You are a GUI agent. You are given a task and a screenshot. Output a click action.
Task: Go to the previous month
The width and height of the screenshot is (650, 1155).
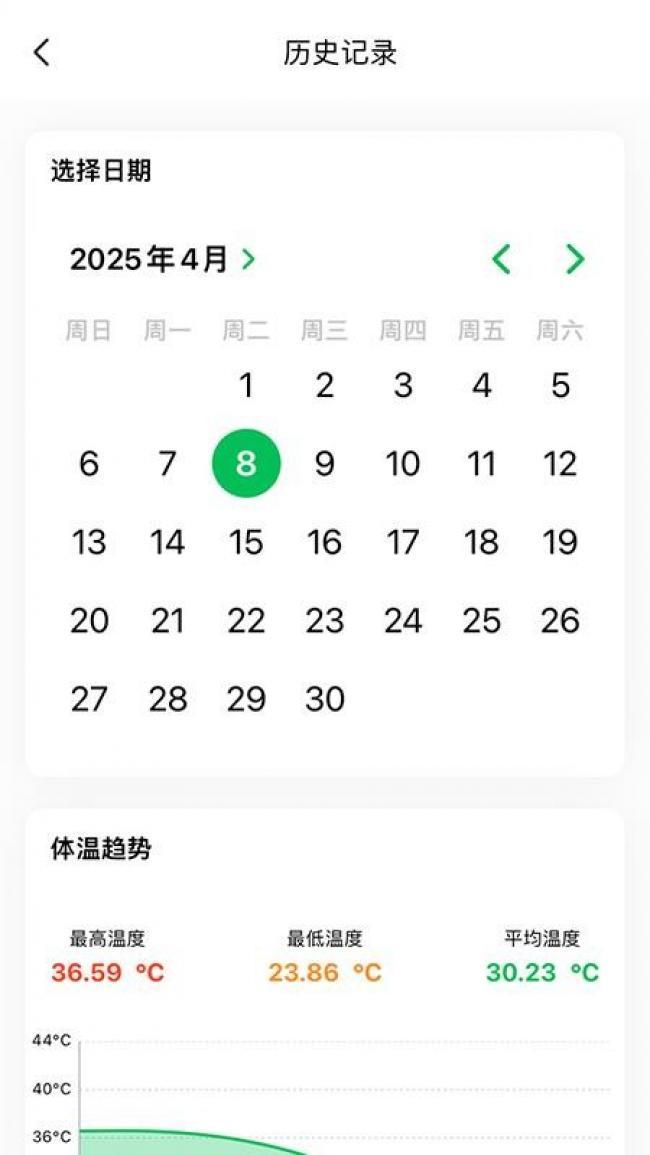[501, 260]
